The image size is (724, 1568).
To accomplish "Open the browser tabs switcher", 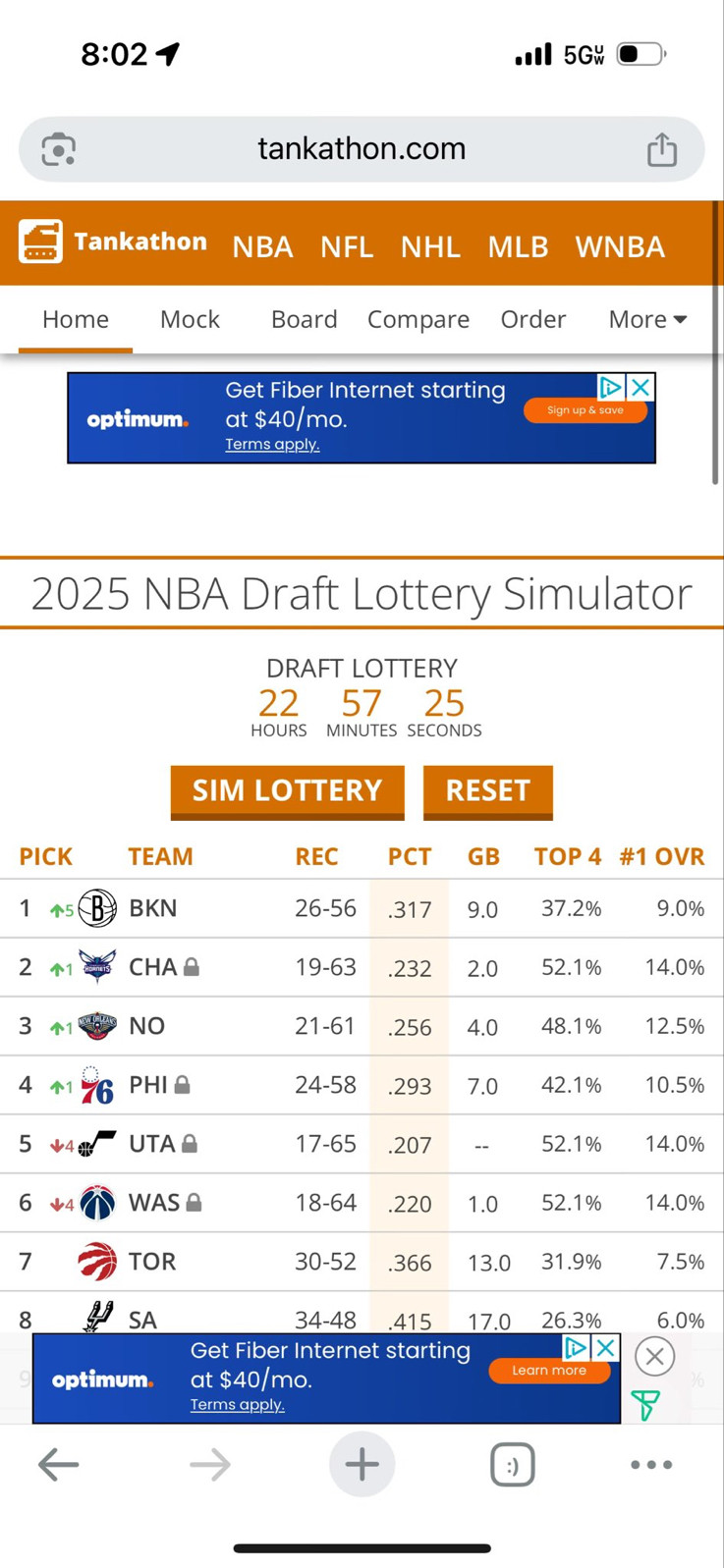I will click(512, 1464).
